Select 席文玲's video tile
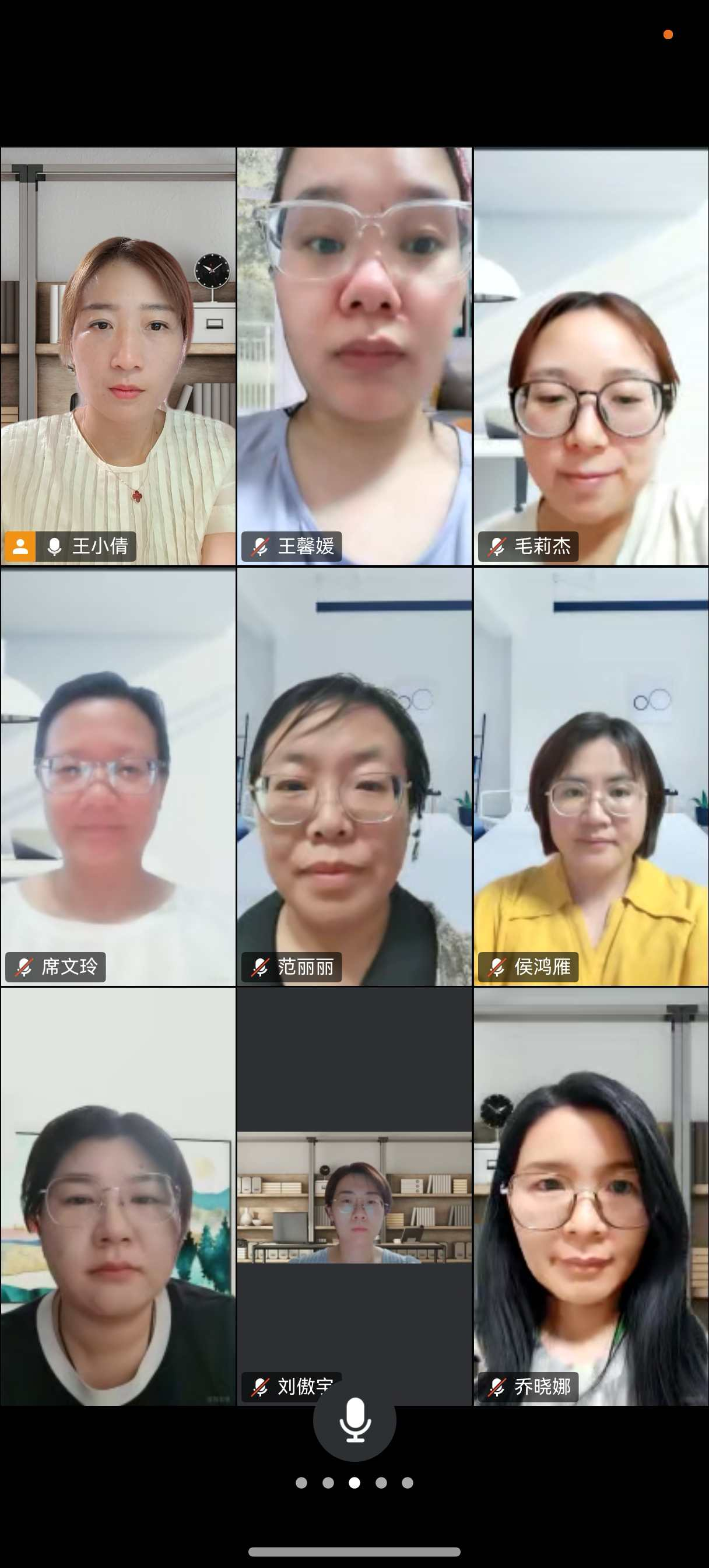 [118, 776]
